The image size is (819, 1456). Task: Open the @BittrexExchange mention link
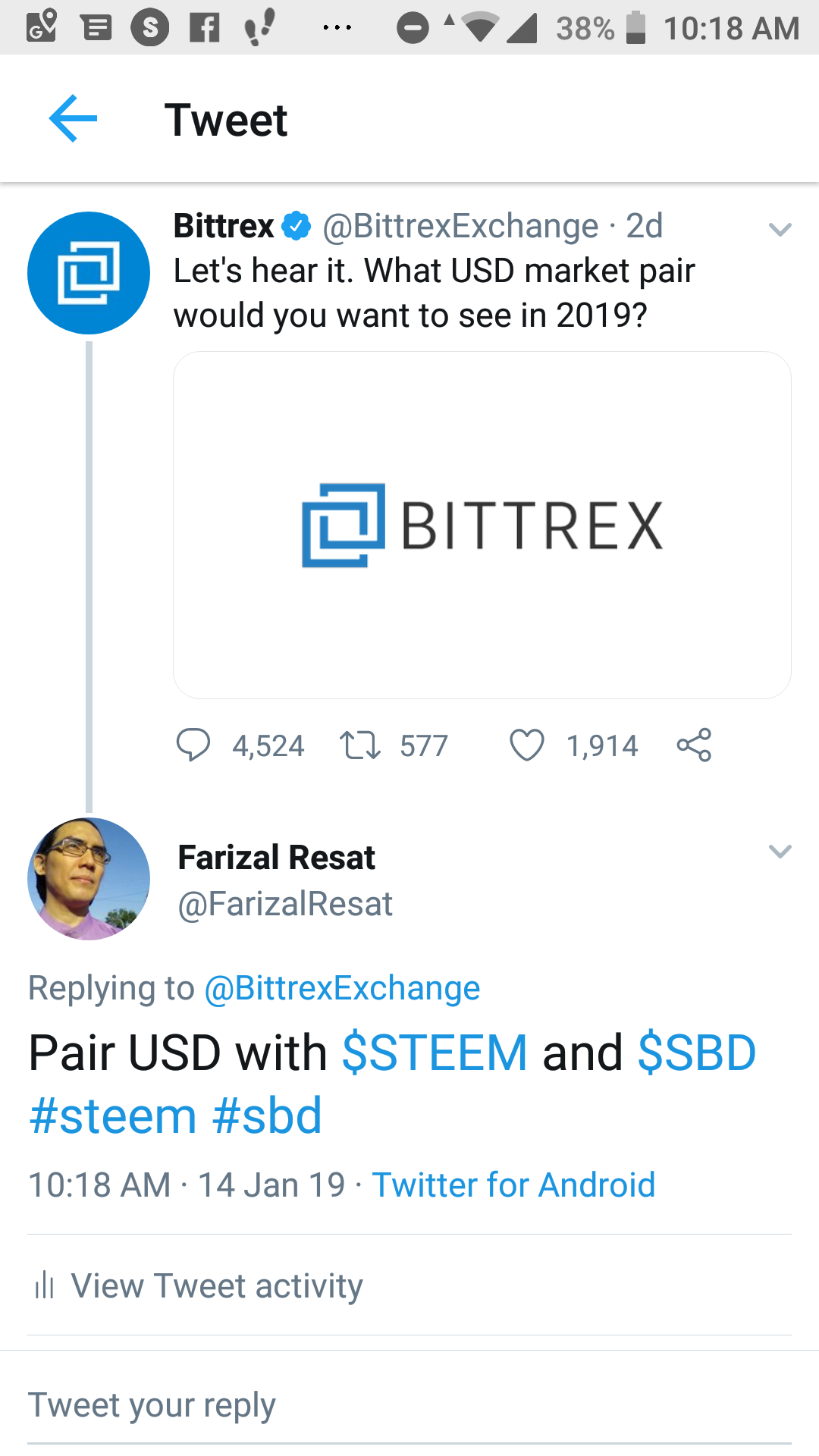click(342, 988)
